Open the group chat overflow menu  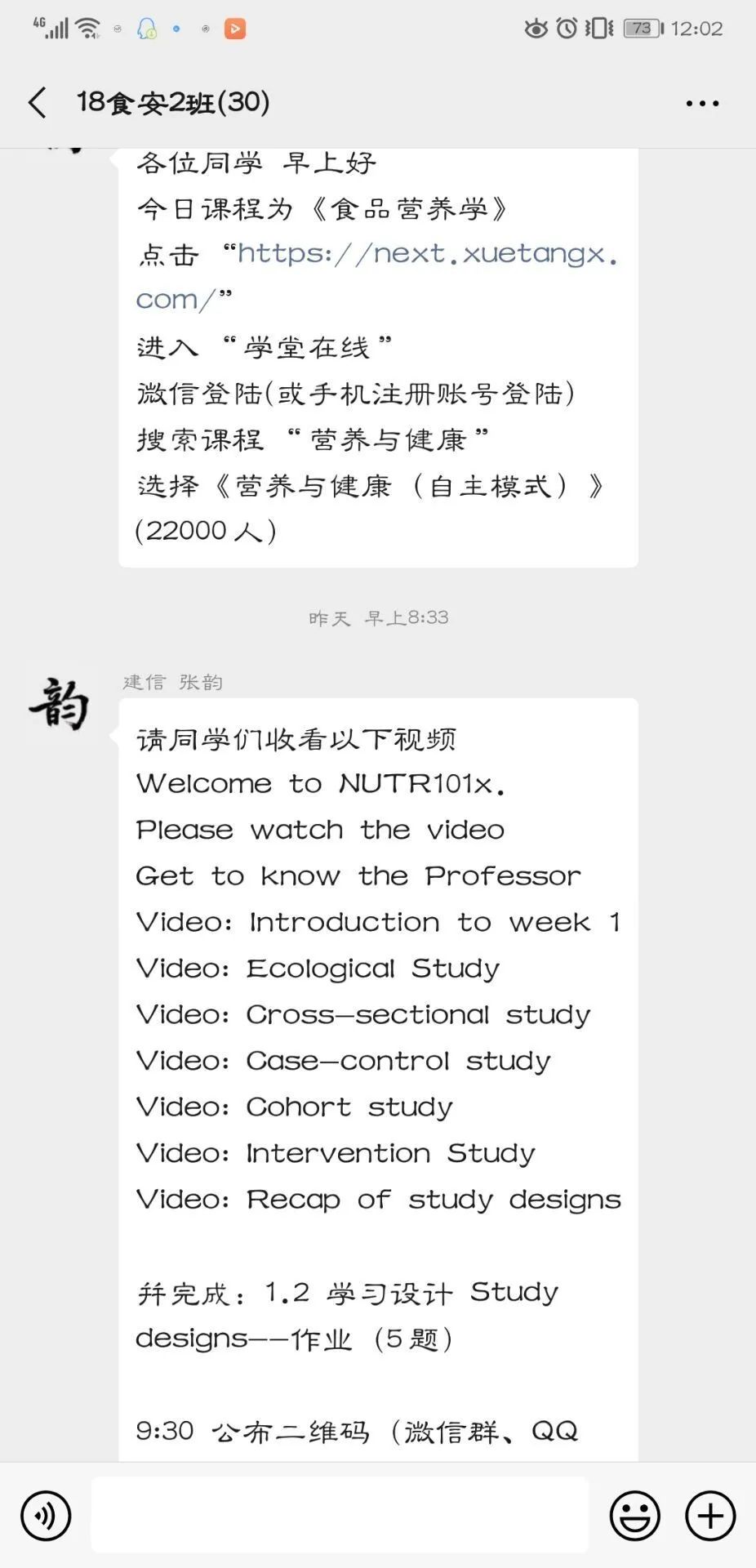tap(702, 104)
